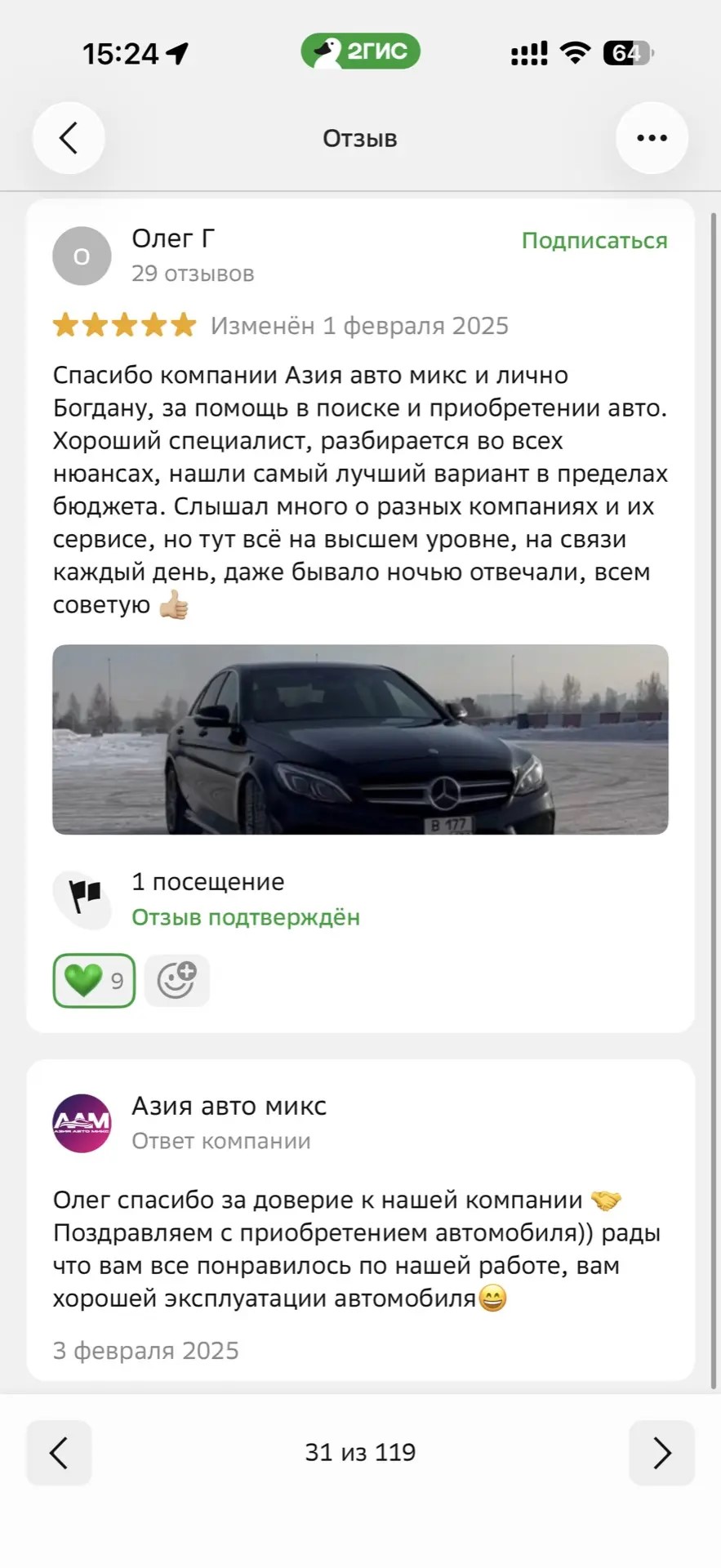Open Олег Г's reviewer profile

[x=173, y=238]
